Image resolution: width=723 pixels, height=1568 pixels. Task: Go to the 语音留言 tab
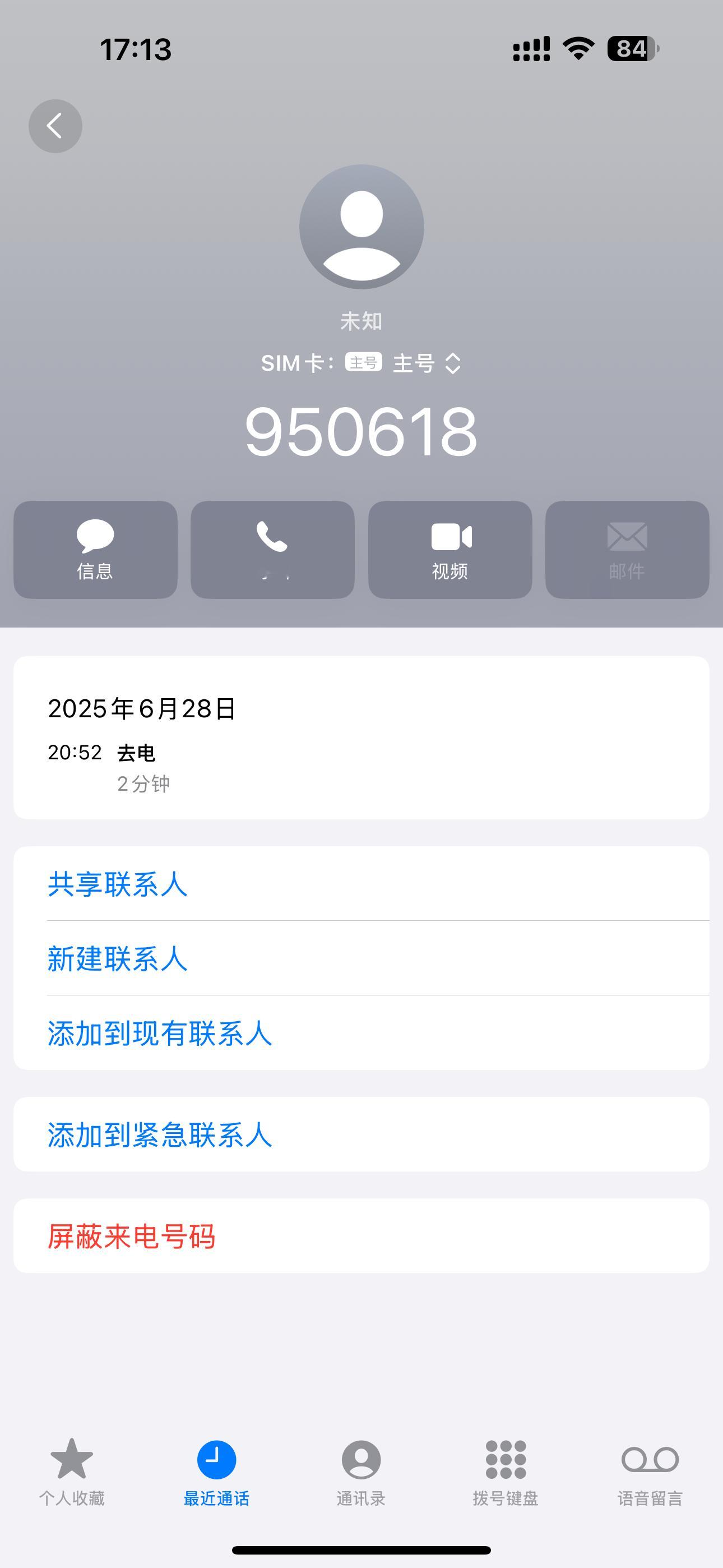point(650,1473)
